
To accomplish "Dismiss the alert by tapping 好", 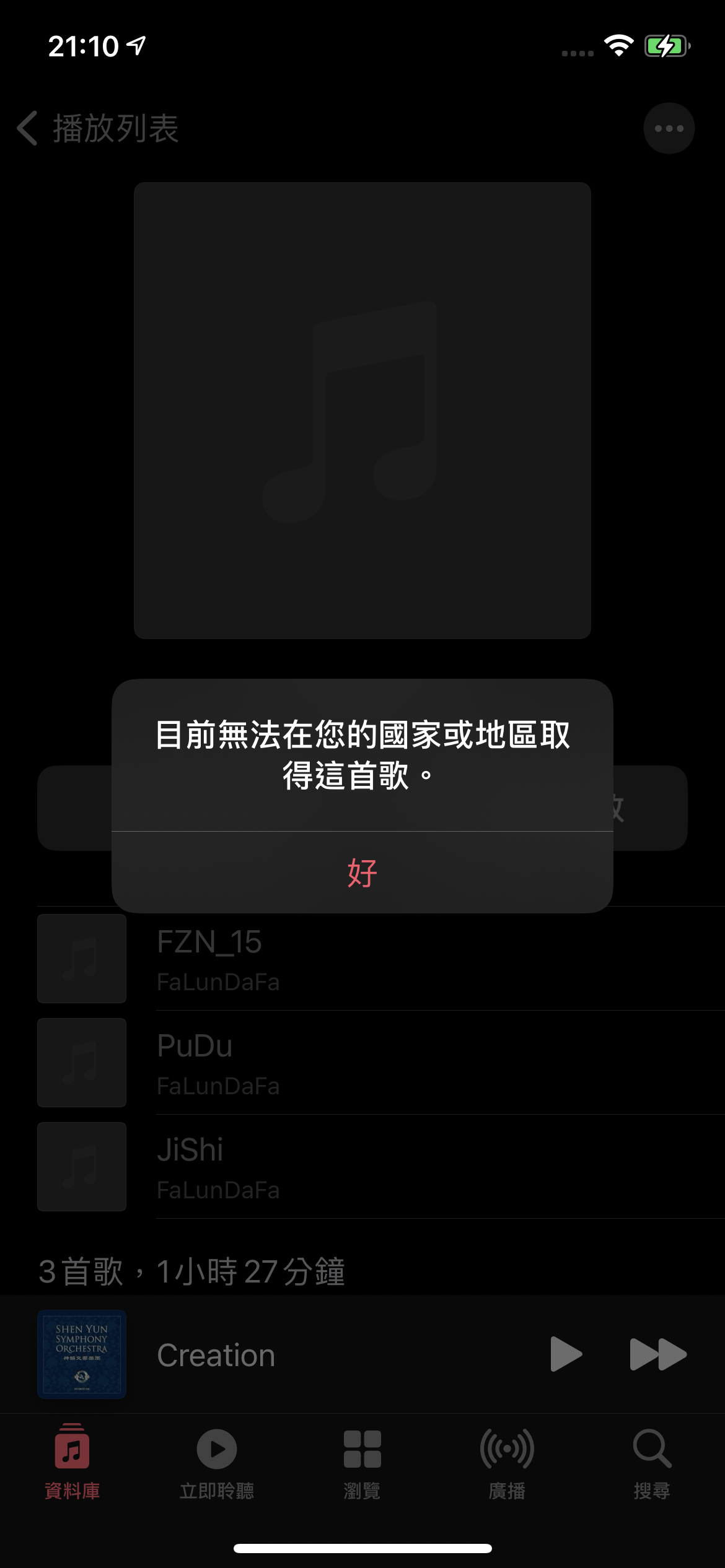I will pyautogui.click(x=362, y=872).
